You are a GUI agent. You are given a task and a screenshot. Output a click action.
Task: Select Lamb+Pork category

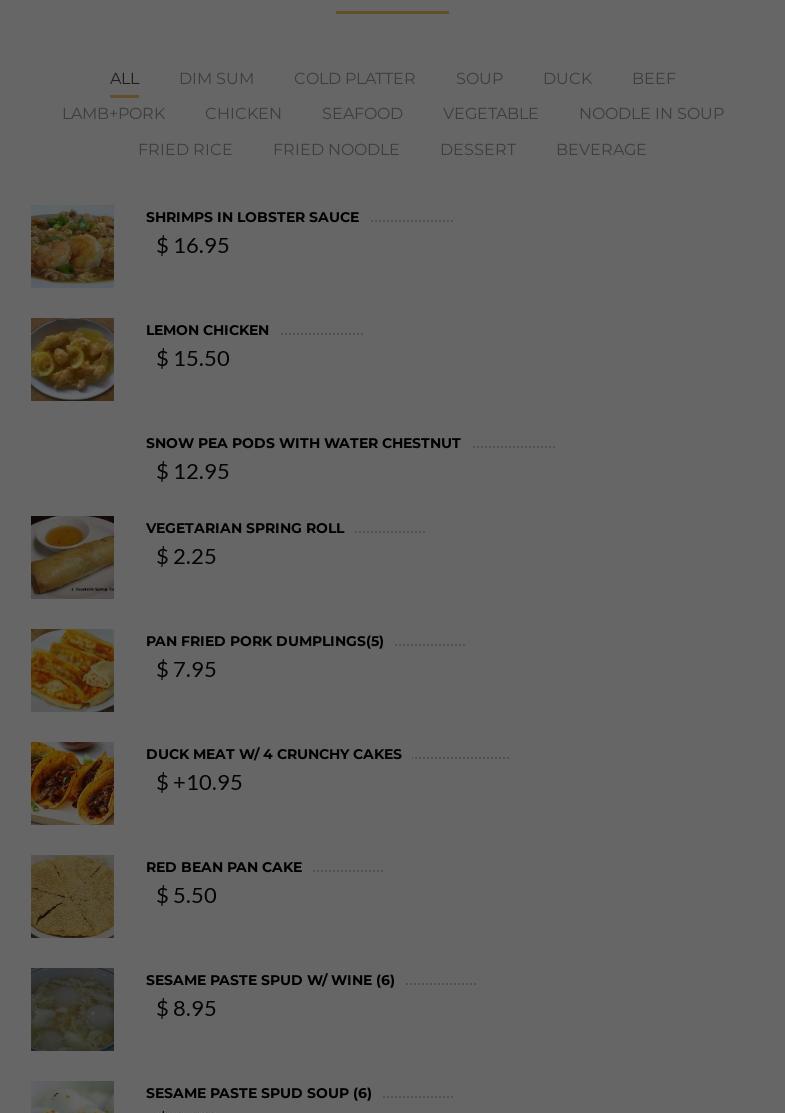click(113, 113)
